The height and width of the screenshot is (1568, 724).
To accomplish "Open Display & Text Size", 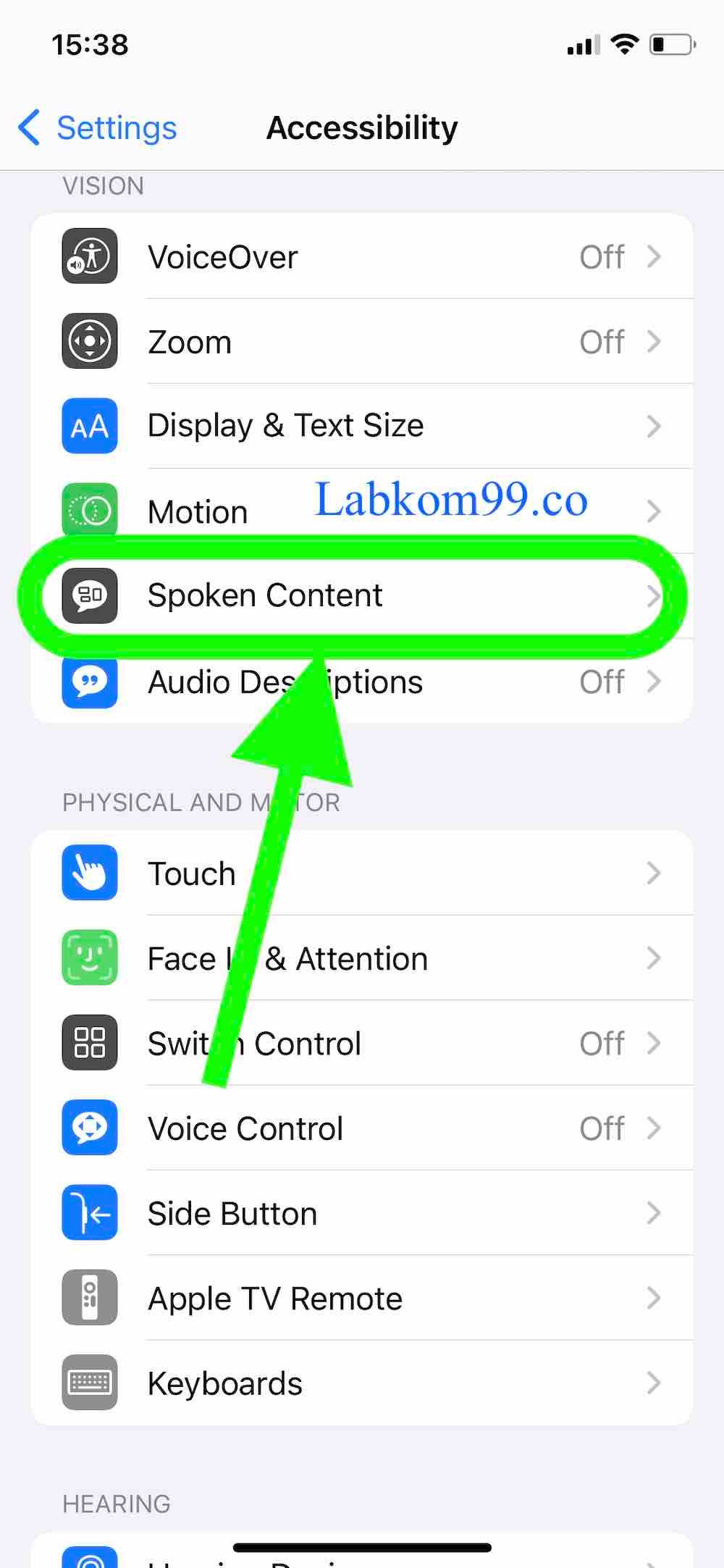I will pyautogui.click(x=362, y=426).
